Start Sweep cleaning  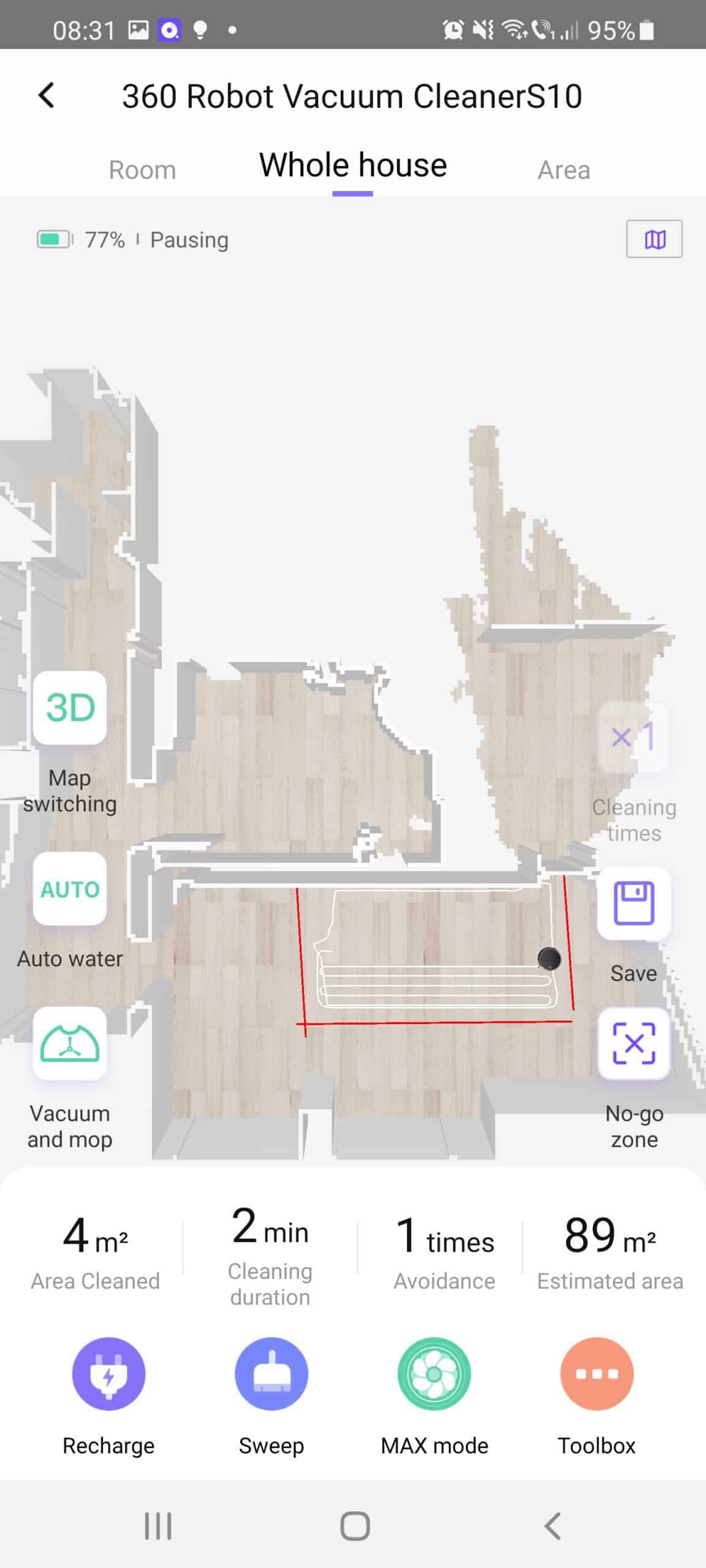pyautogui.click(x=271, y=1374)
